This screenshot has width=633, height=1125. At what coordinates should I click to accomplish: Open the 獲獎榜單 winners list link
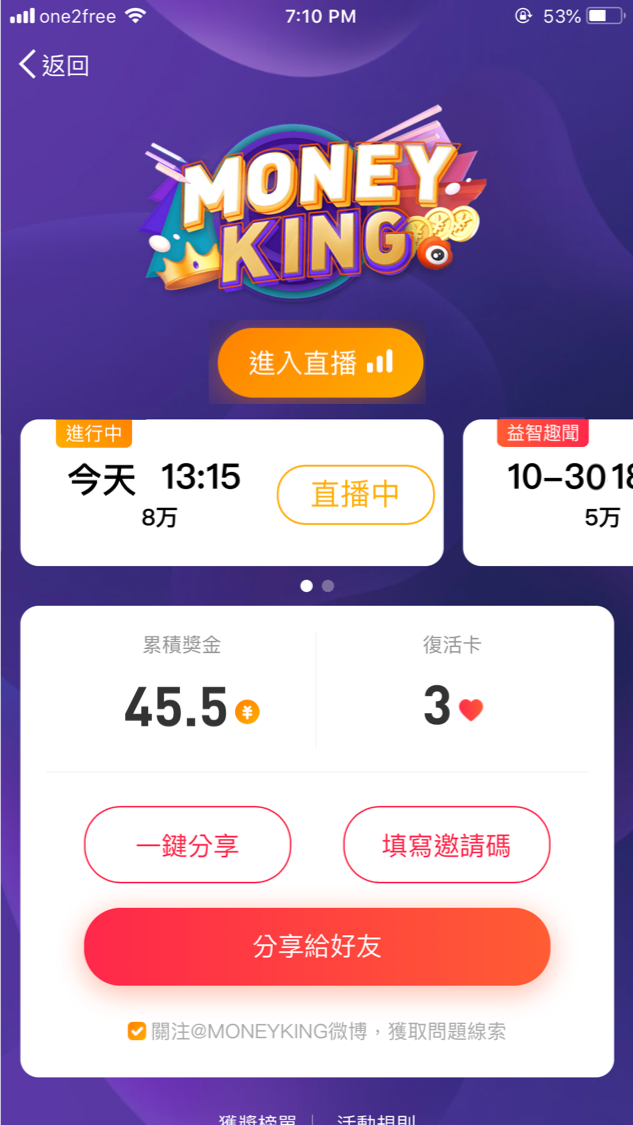258,1119
